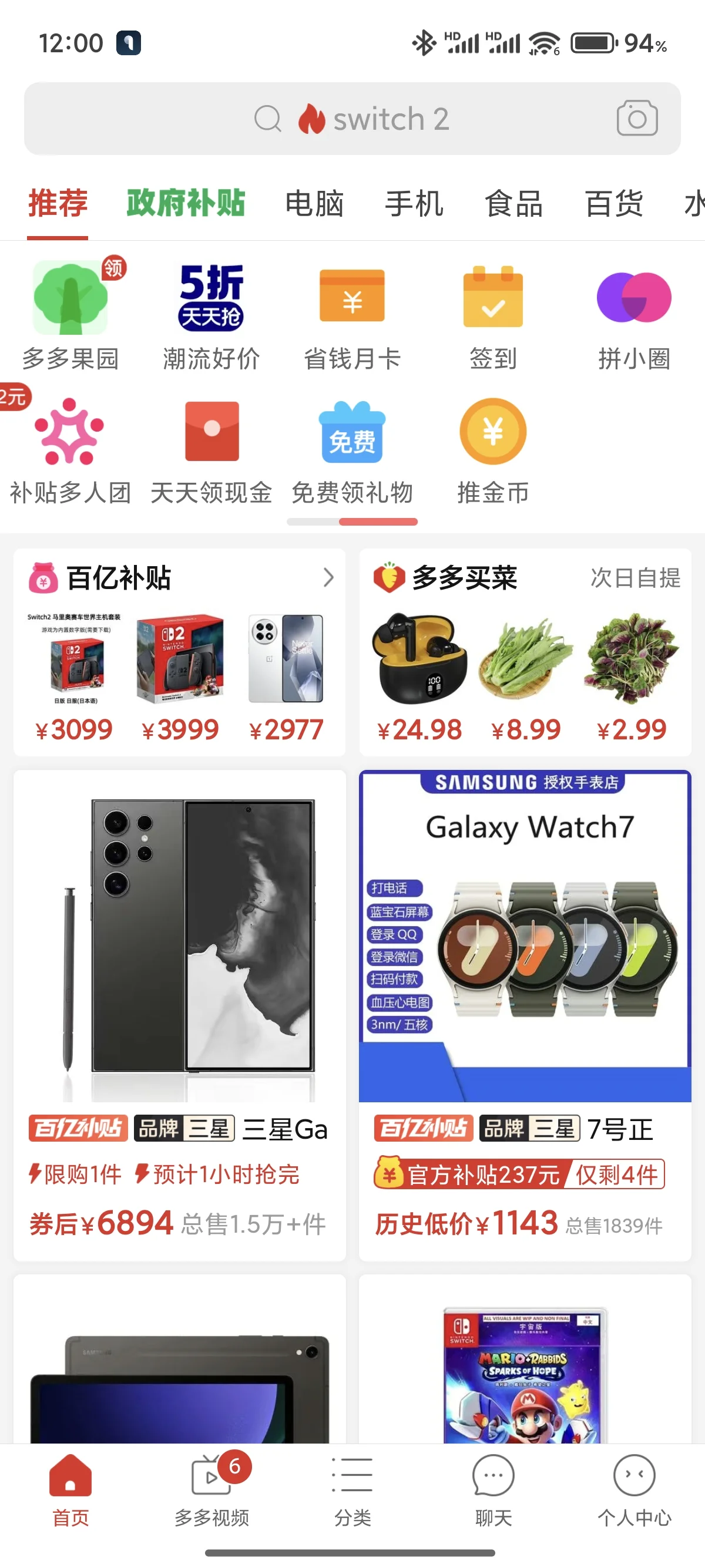Open the search box showing switch 2
705x1568 pixels.
tap(352, 119)
